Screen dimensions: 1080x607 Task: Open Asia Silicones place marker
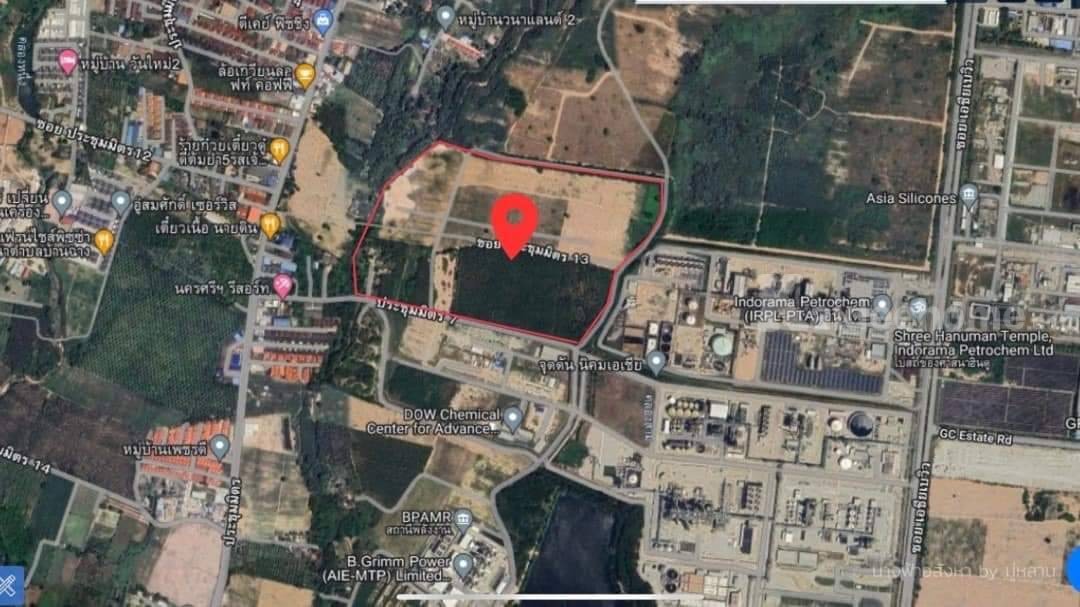click(x=968, y=194)
